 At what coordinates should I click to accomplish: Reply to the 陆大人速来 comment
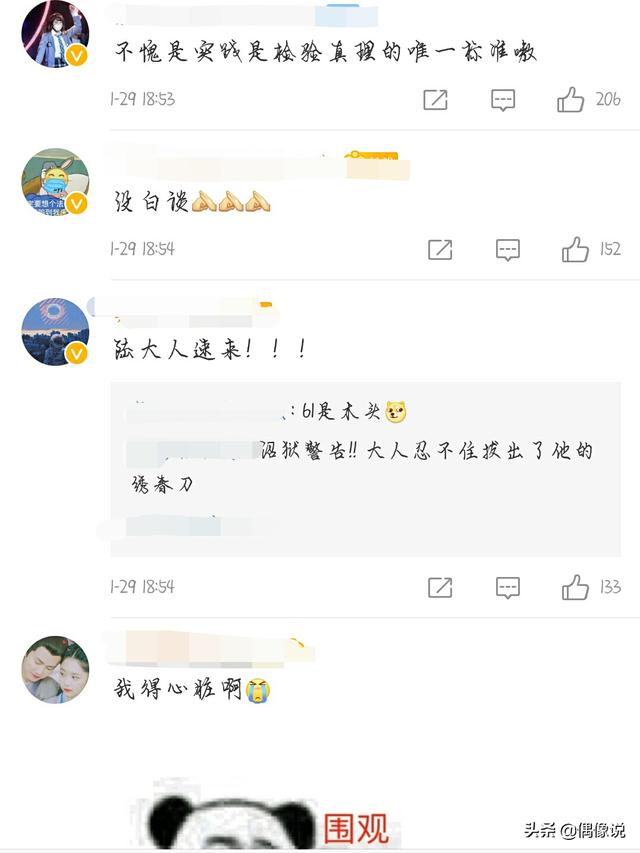point(508,587)
